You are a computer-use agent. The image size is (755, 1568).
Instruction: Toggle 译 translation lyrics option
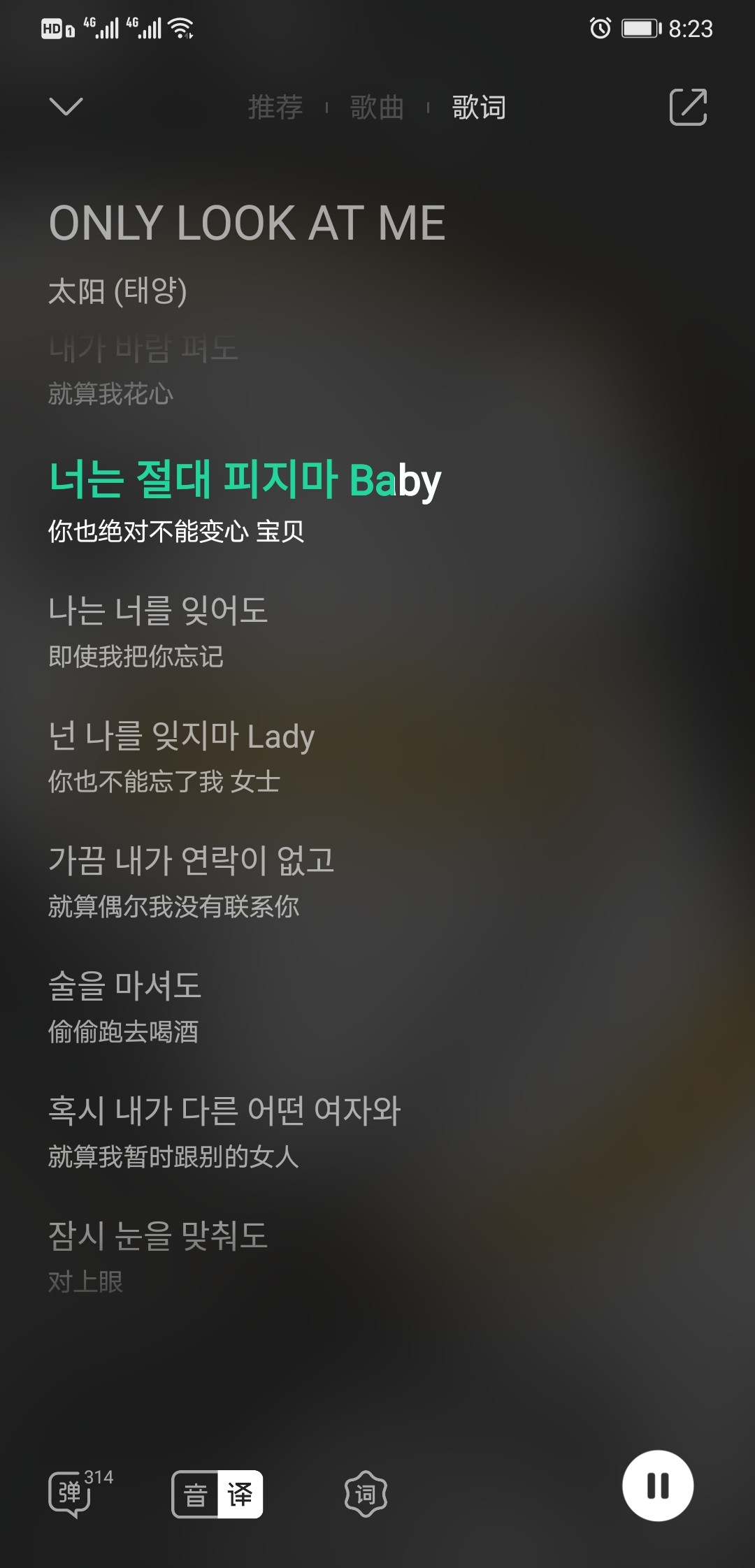point(240,1495)
